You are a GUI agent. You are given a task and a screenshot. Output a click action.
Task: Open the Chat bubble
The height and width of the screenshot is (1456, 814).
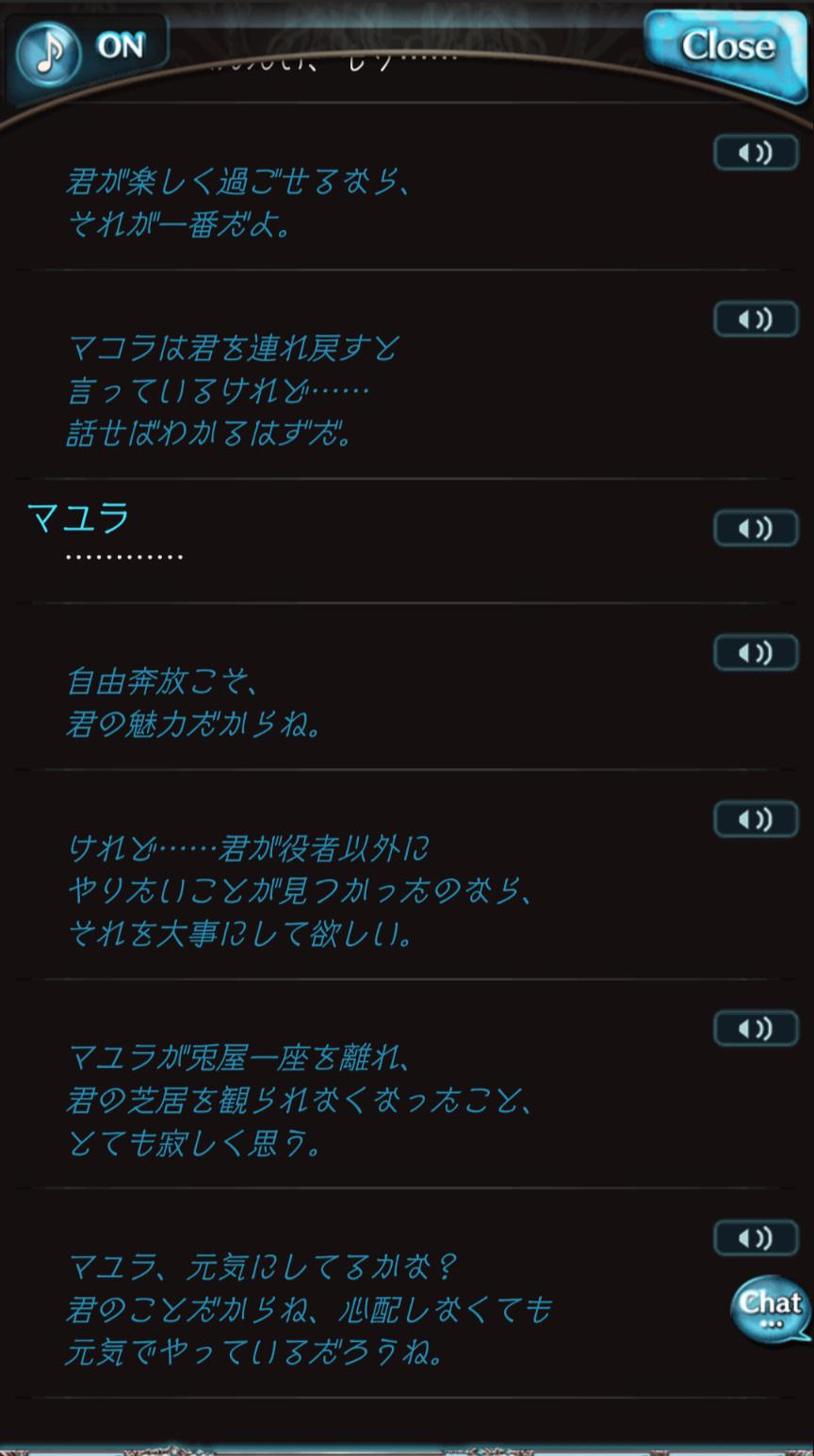point(771,1308)
